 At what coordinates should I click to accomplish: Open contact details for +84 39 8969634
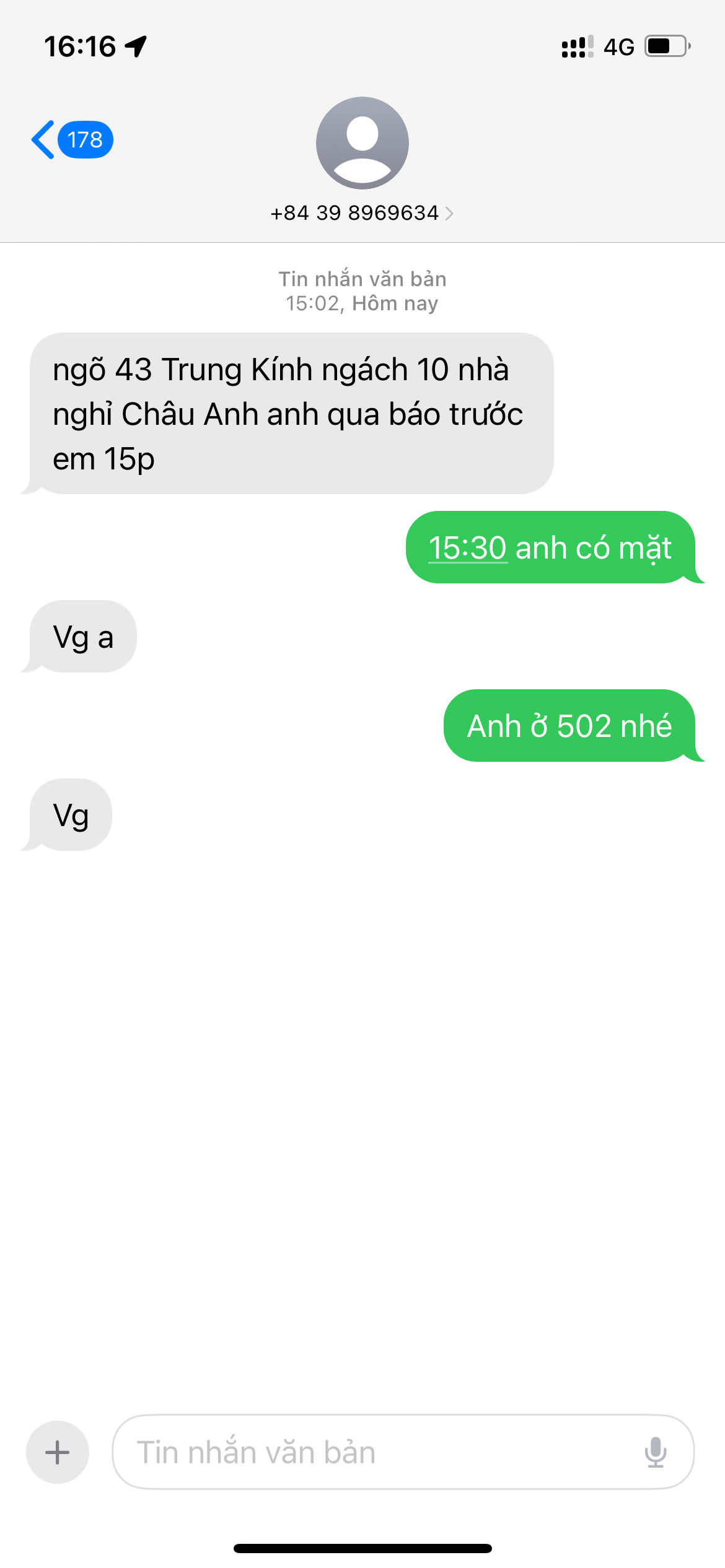[362, 213]
